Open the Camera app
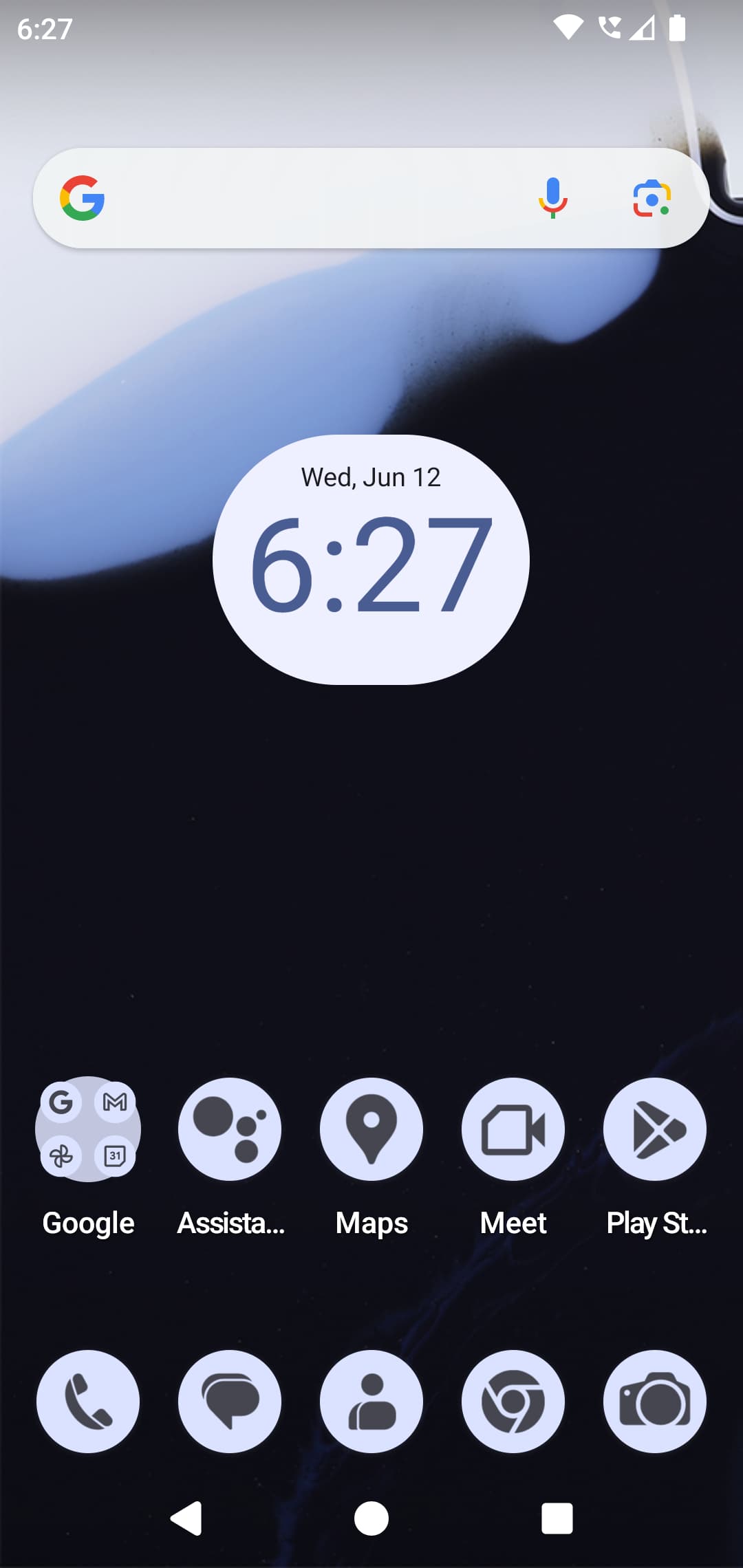 [655, 1402]
